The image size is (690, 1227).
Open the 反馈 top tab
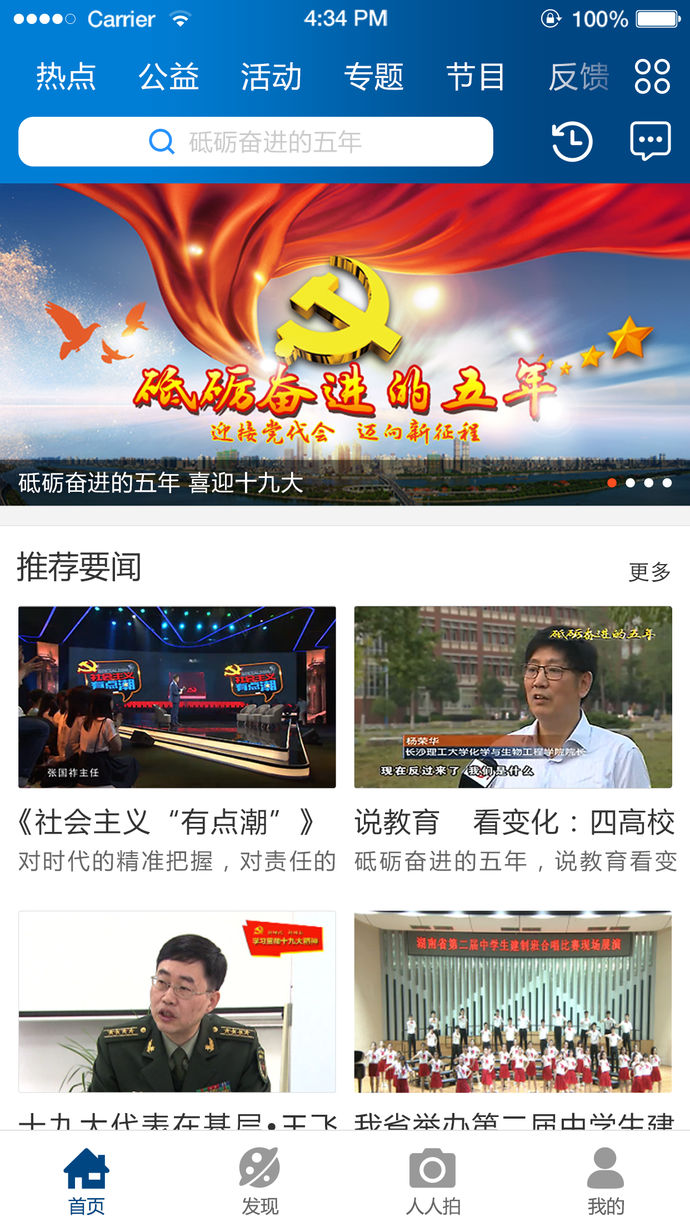578,77
